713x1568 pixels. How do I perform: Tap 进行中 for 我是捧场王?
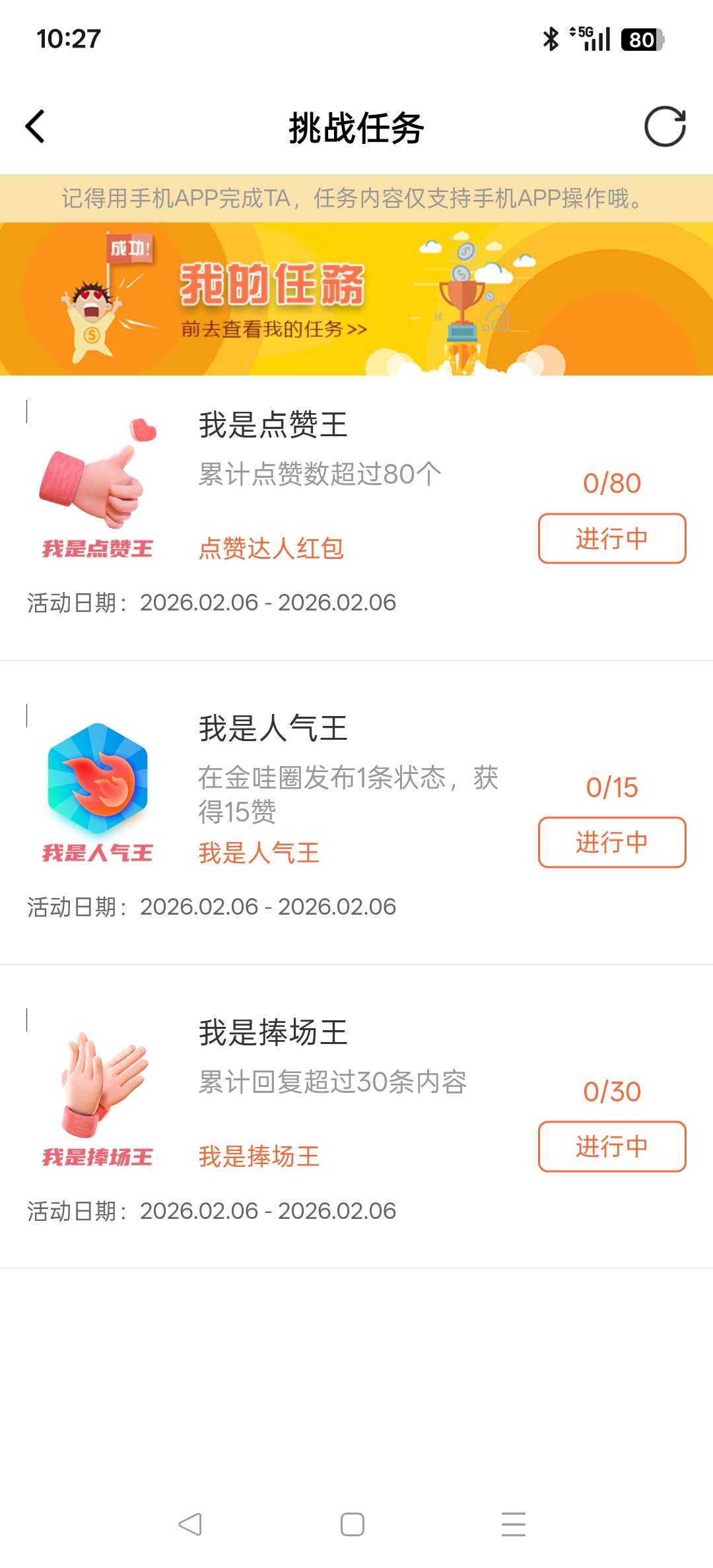point(612,1147)
